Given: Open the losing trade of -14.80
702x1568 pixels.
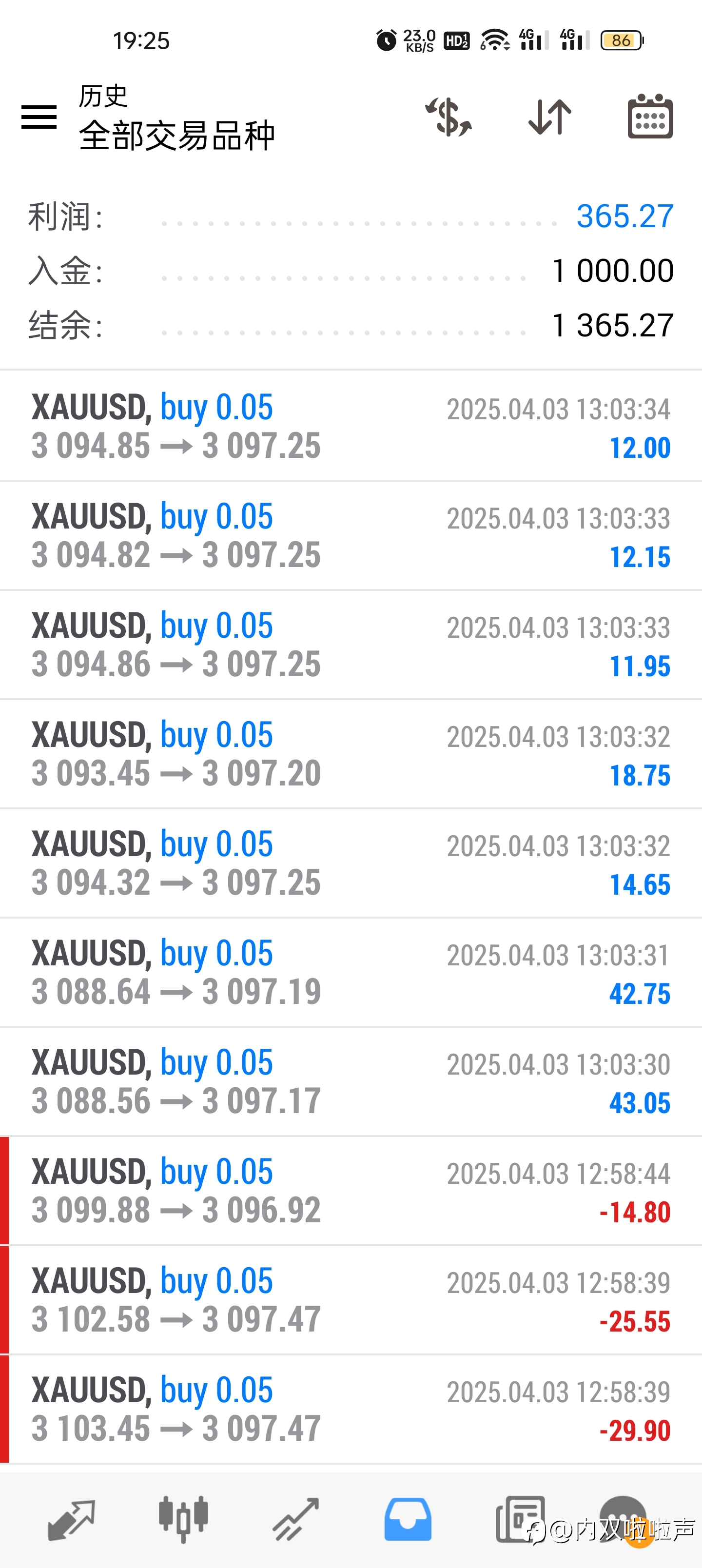Looking at the screenshot, I should [351, 1191].
